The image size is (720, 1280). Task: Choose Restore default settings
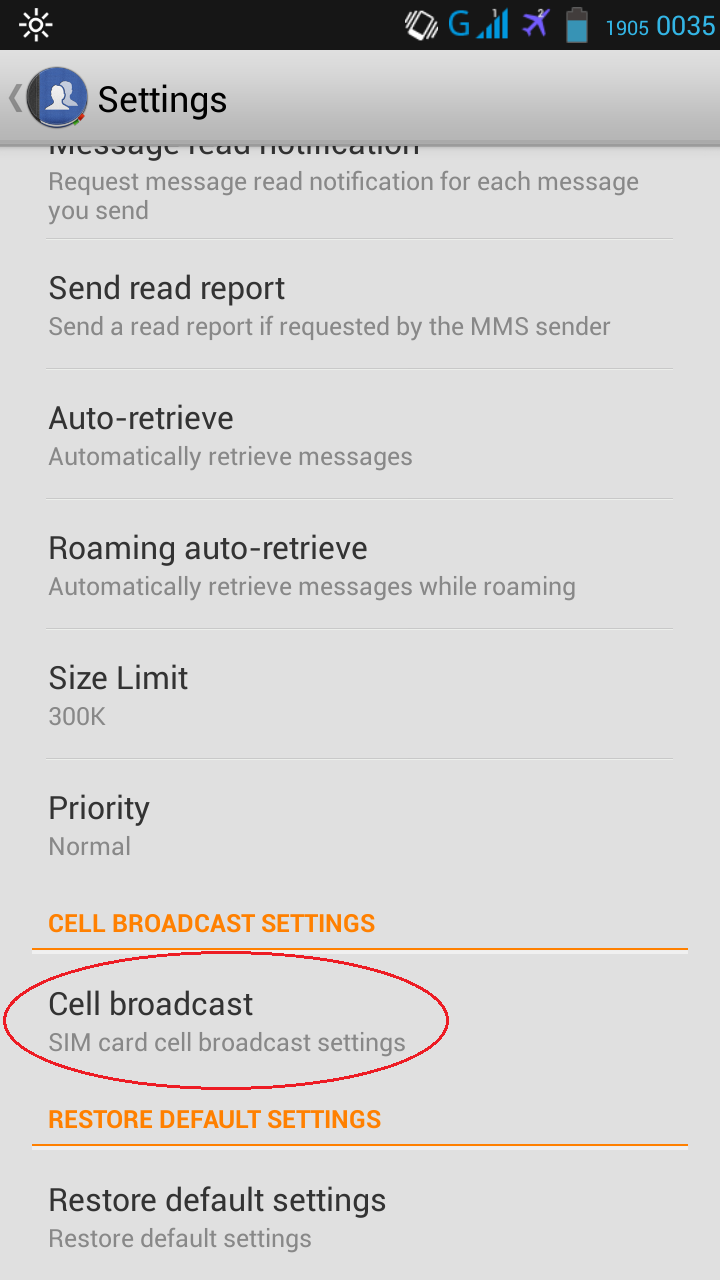[x=360, y=1215]
